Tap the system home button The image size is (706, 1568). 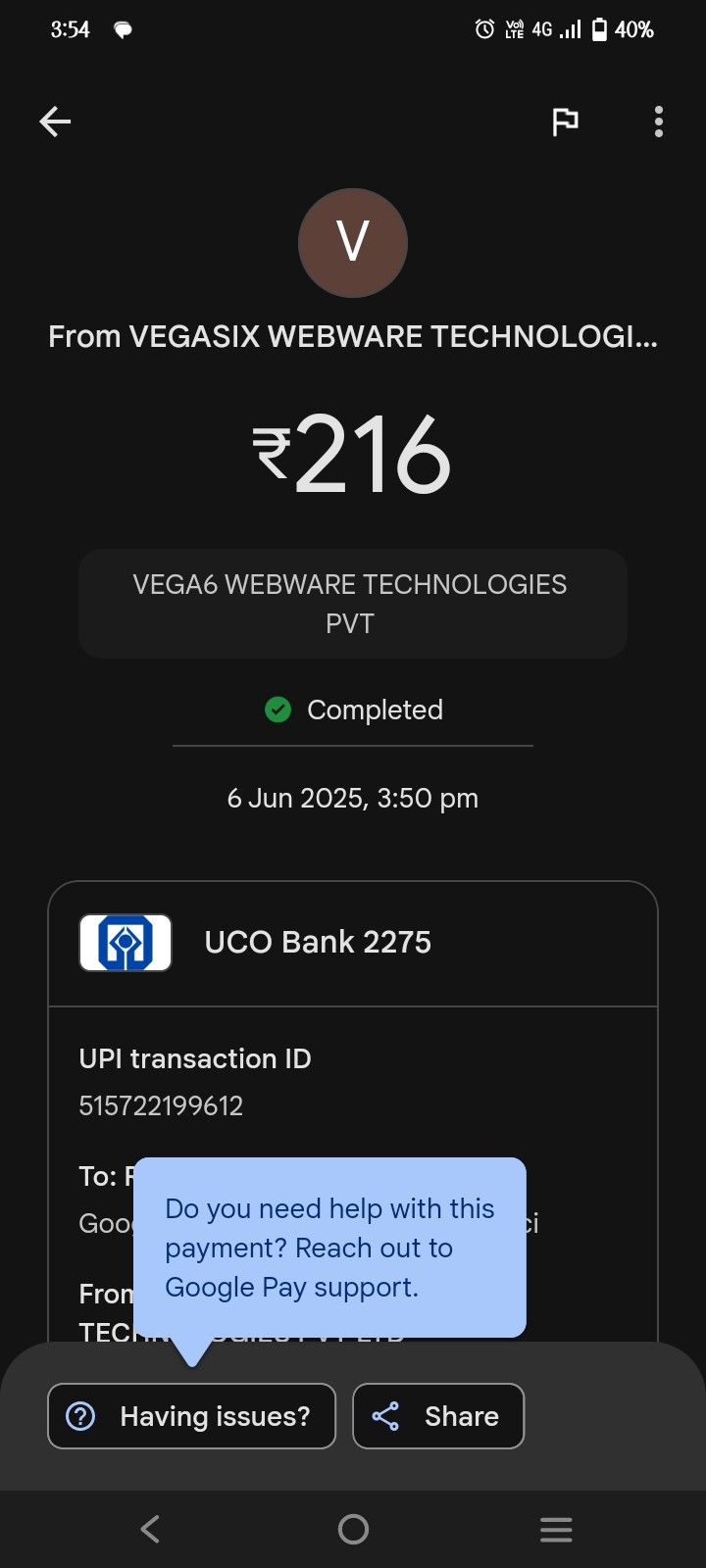click(353, 1529)
